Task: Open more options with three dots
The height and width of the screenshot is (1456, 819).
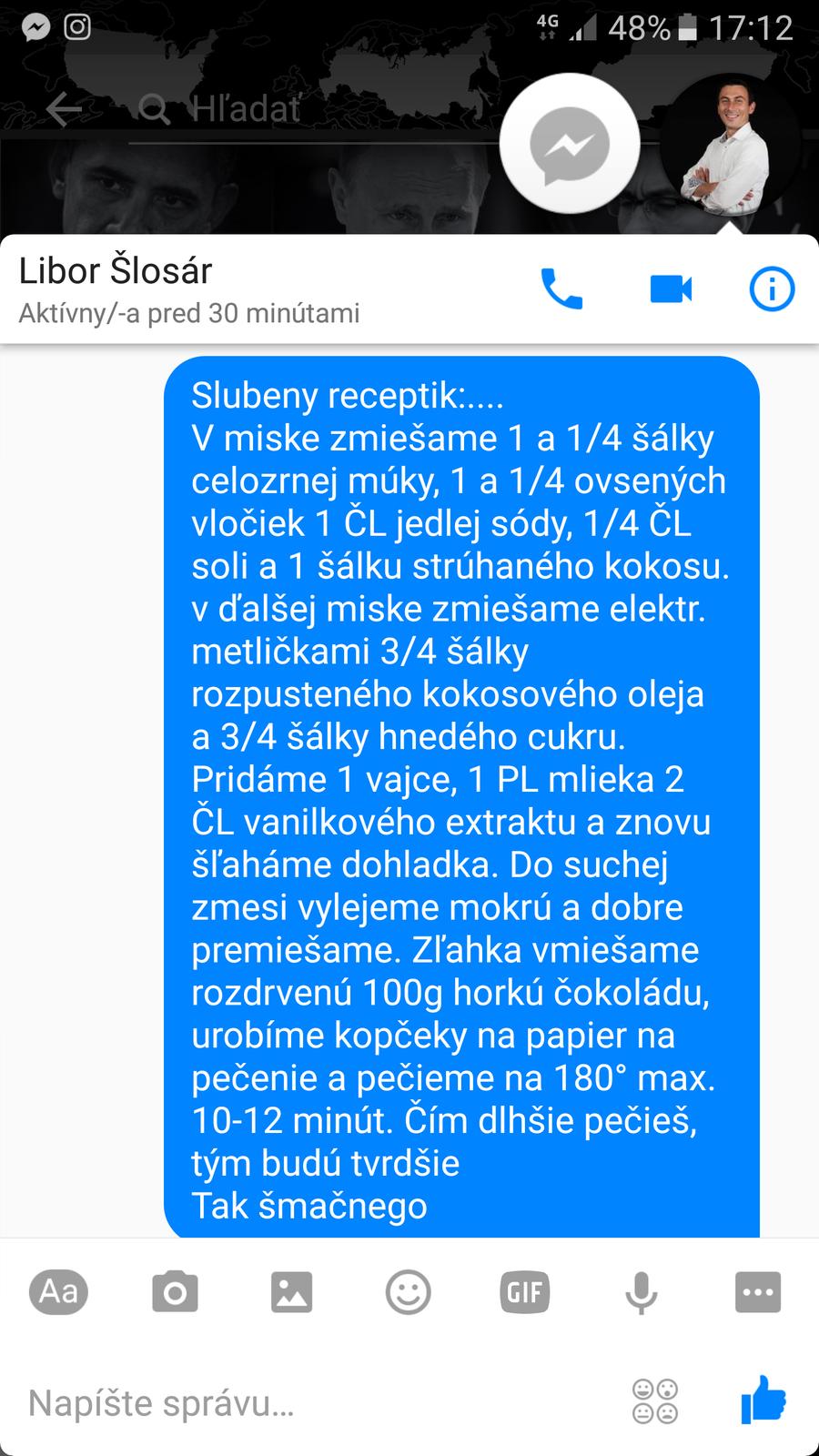Action: pos(758,1292)
